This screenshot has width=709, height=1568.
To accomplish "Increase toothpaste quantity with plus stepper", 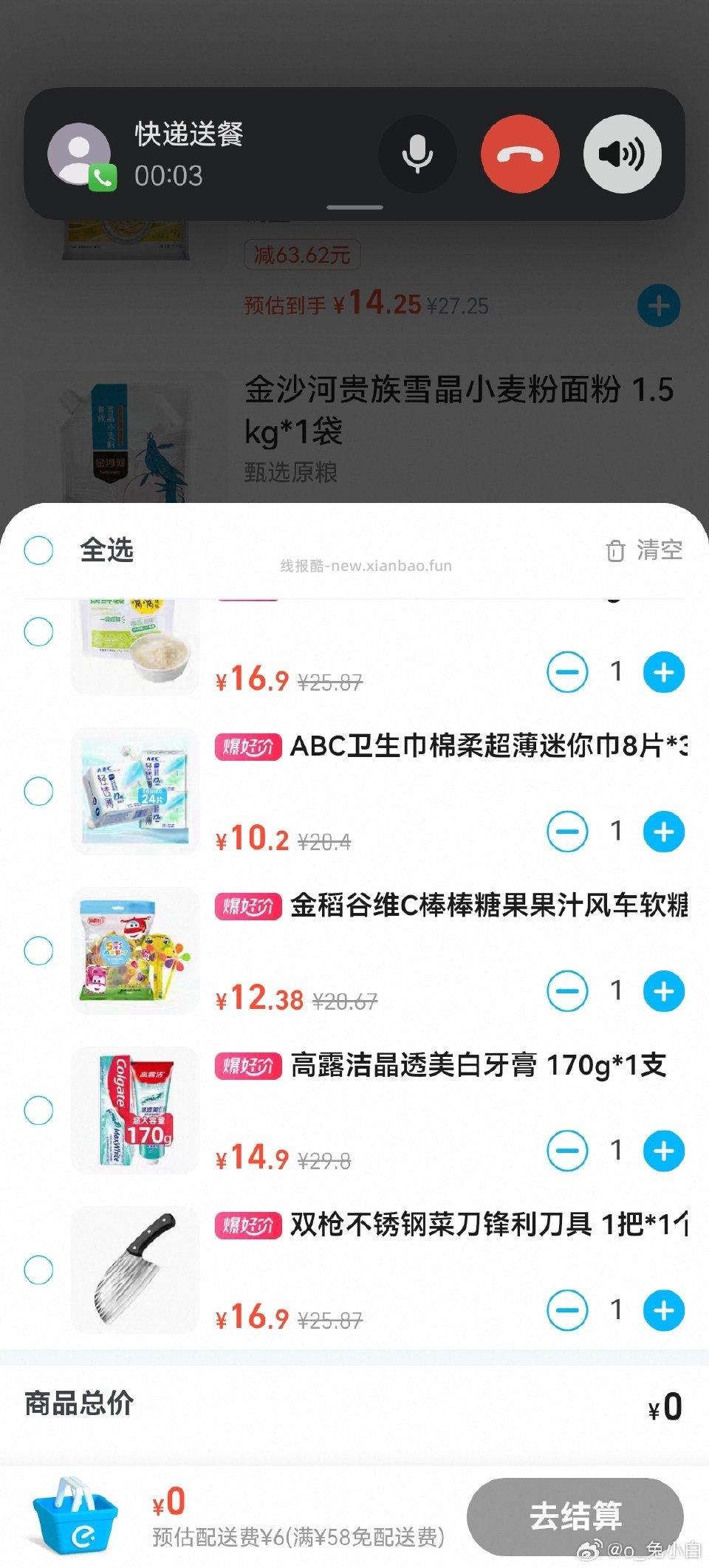I will 662,1151.
